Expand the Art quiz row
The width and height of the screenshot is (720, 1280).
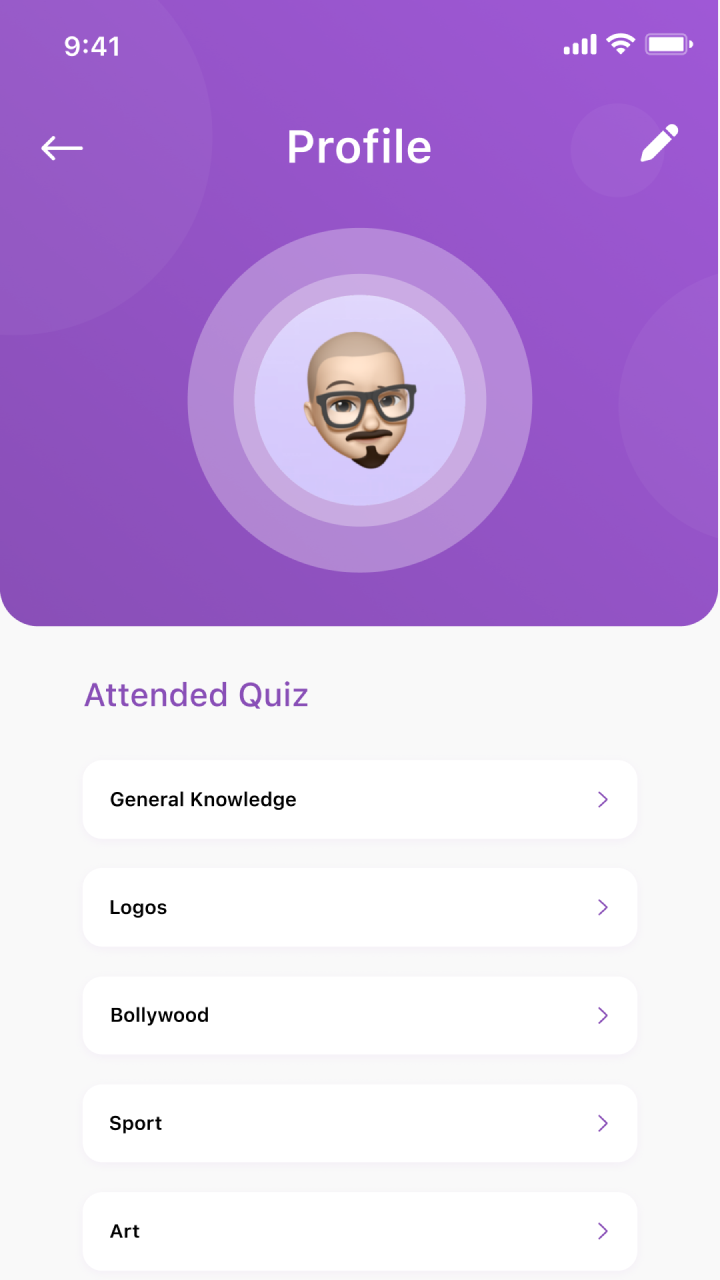(x=602, y=1231)
